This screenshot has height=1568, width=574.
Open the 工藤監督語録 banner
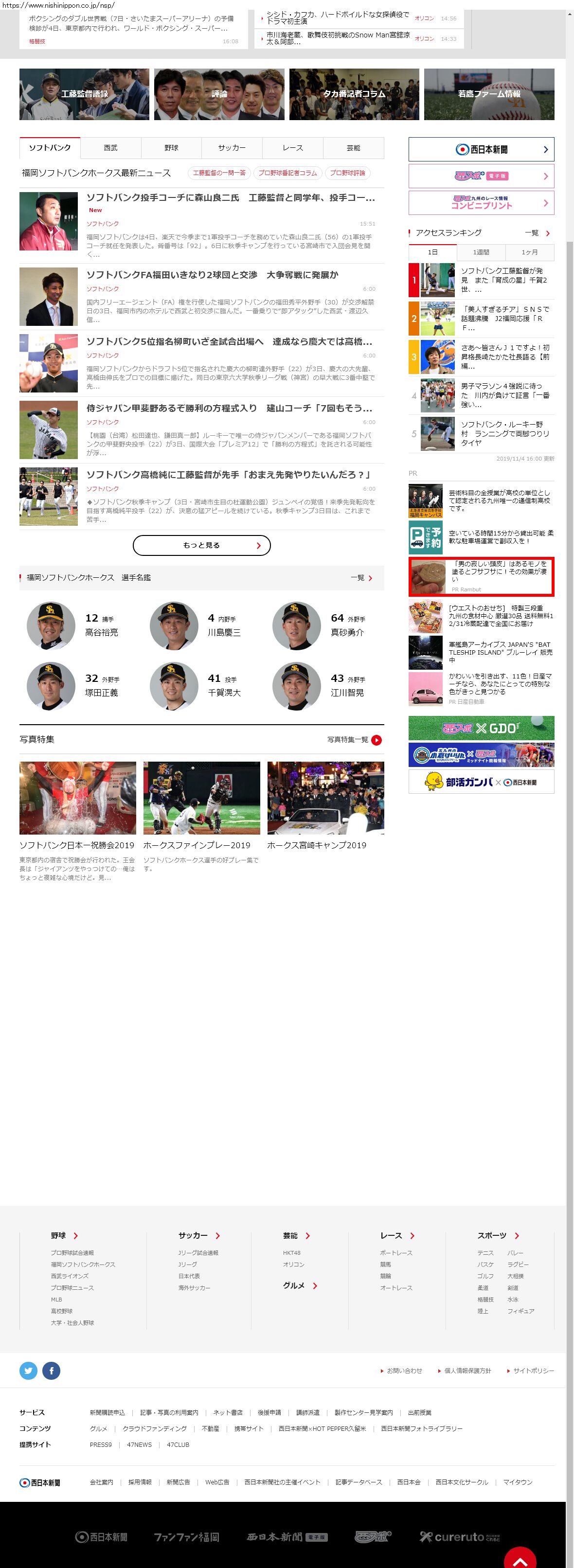[84, 94]
